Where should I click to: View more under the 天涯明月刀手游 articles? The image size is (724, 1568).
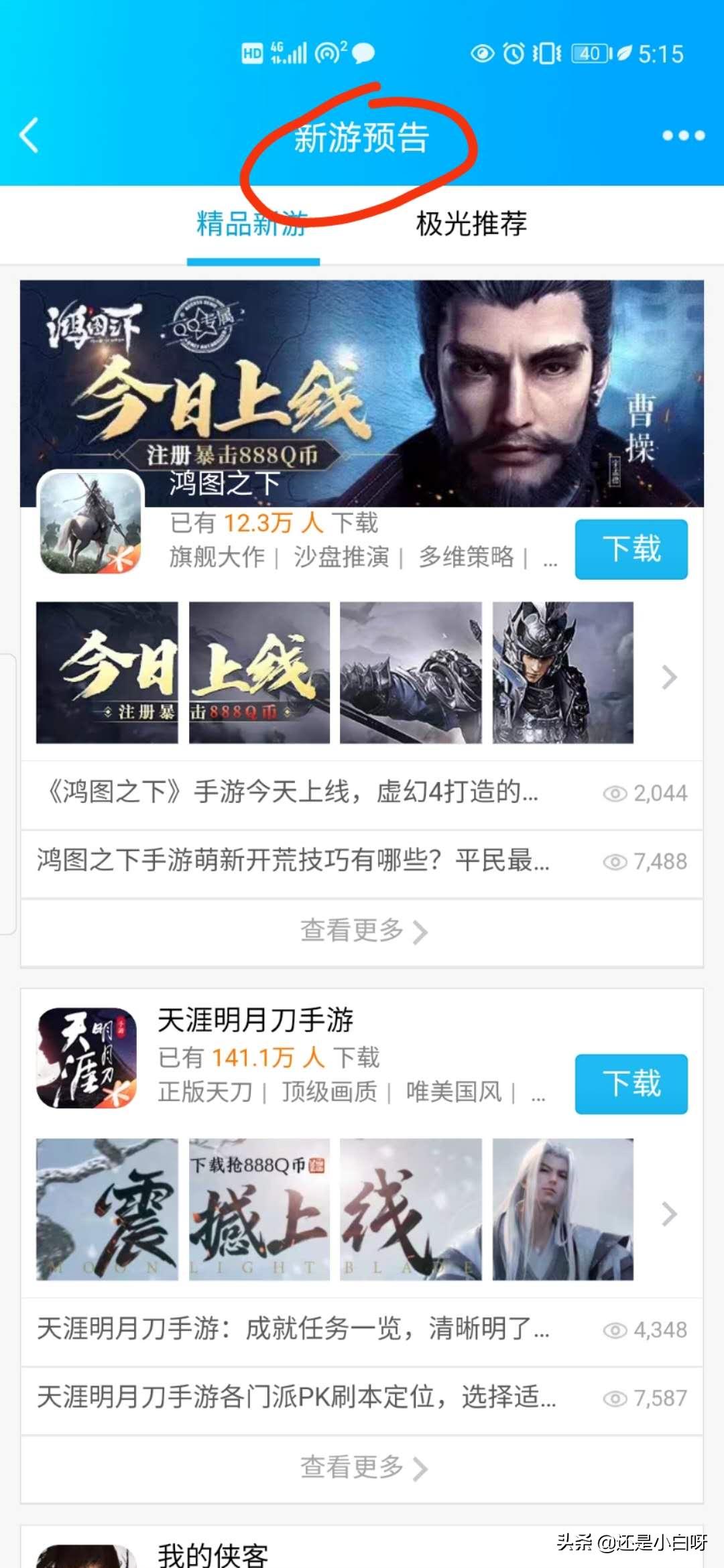(x=362, y=1468)
